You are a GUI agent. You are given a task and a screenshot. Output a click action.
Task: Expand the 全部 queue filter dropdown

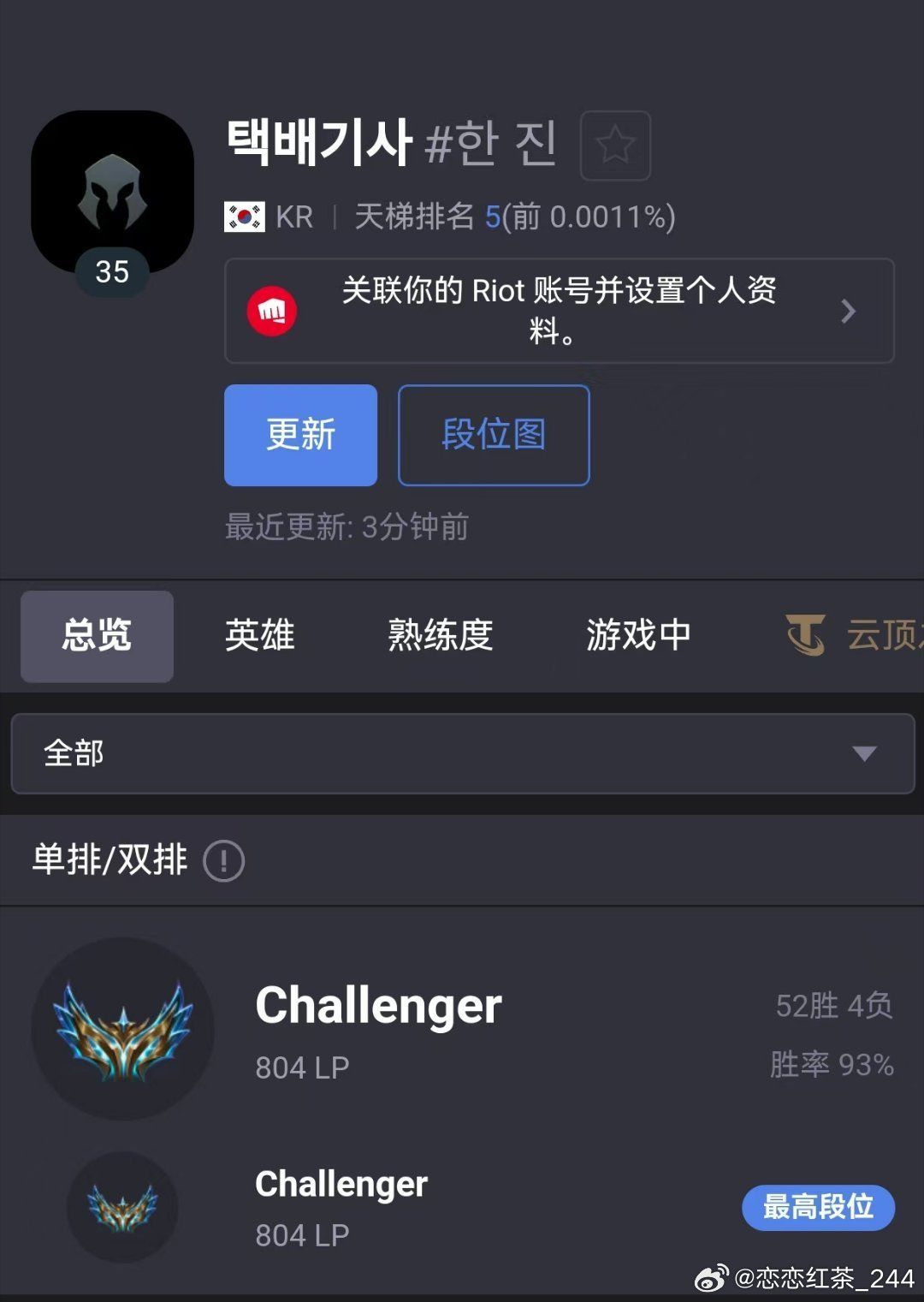point(462,753)
